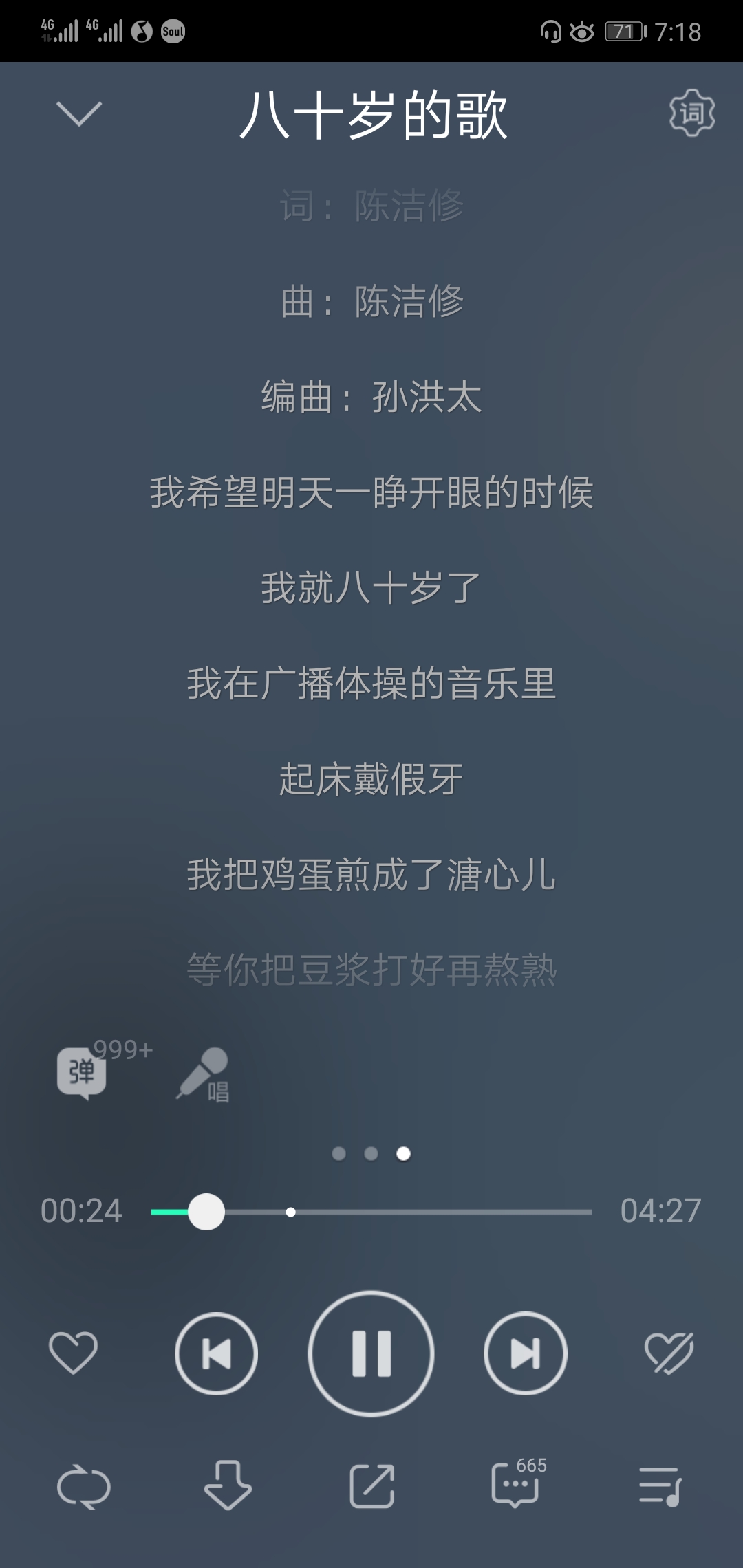
Task: Change the loop playback mode
Action: 83,1488
